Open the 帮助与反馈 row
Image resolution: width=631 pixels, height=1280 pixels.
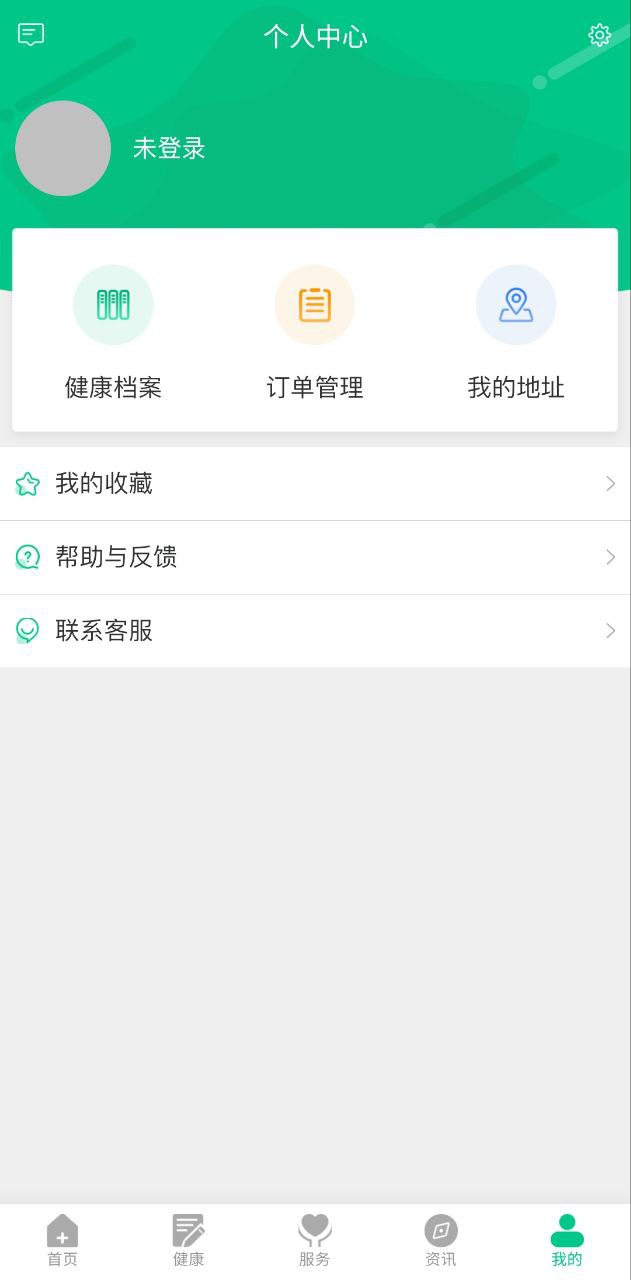pyautogui.click(x=315, y=557)
